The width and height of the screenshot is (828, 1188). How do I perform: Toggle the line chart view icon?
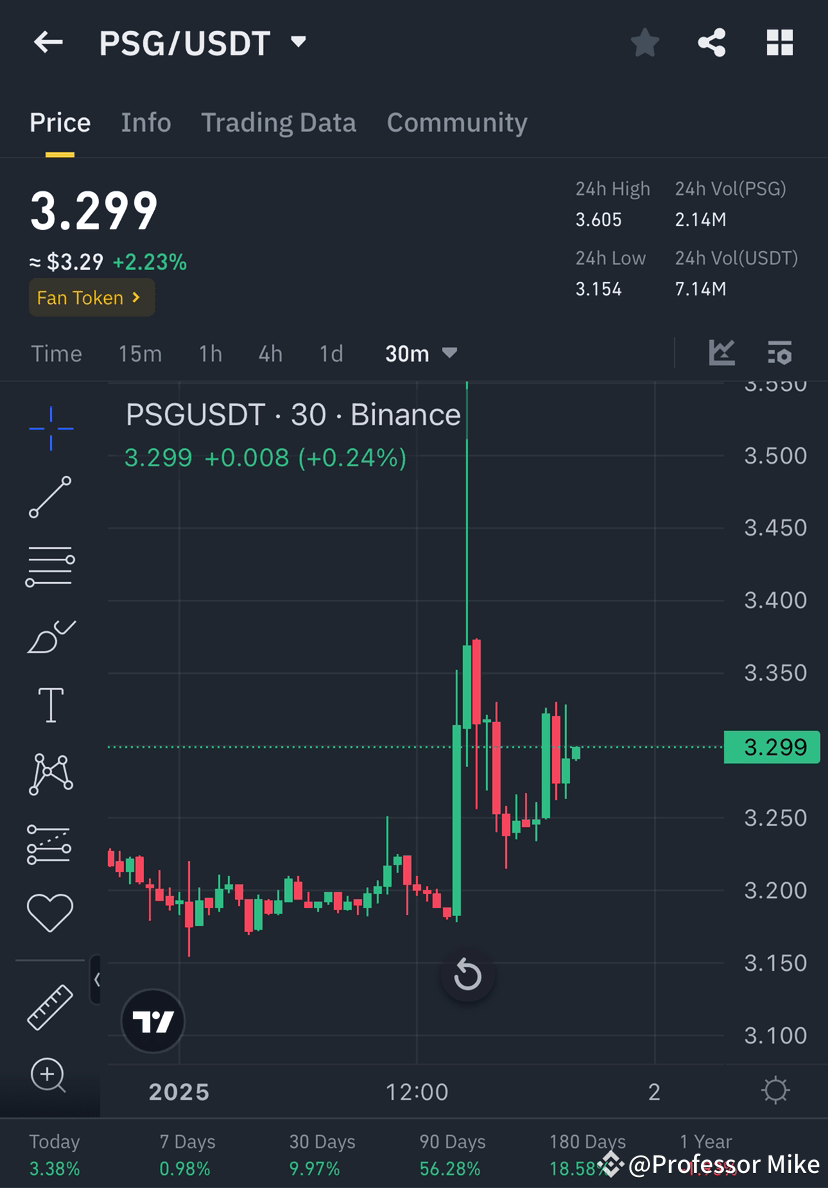[x=722, y=353]
